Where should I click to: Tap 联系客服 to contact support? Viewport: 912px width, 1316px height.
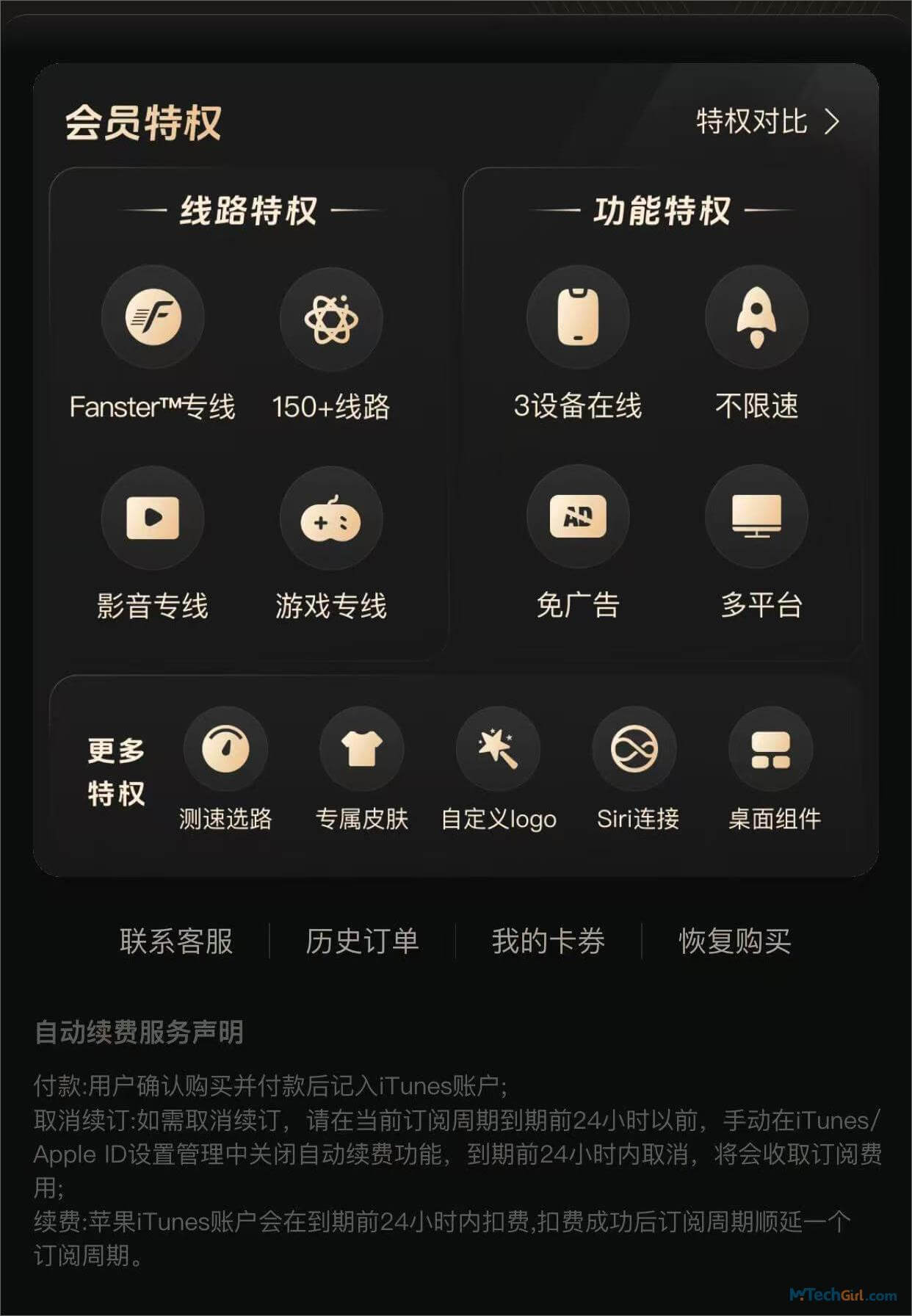coord(176,941)
